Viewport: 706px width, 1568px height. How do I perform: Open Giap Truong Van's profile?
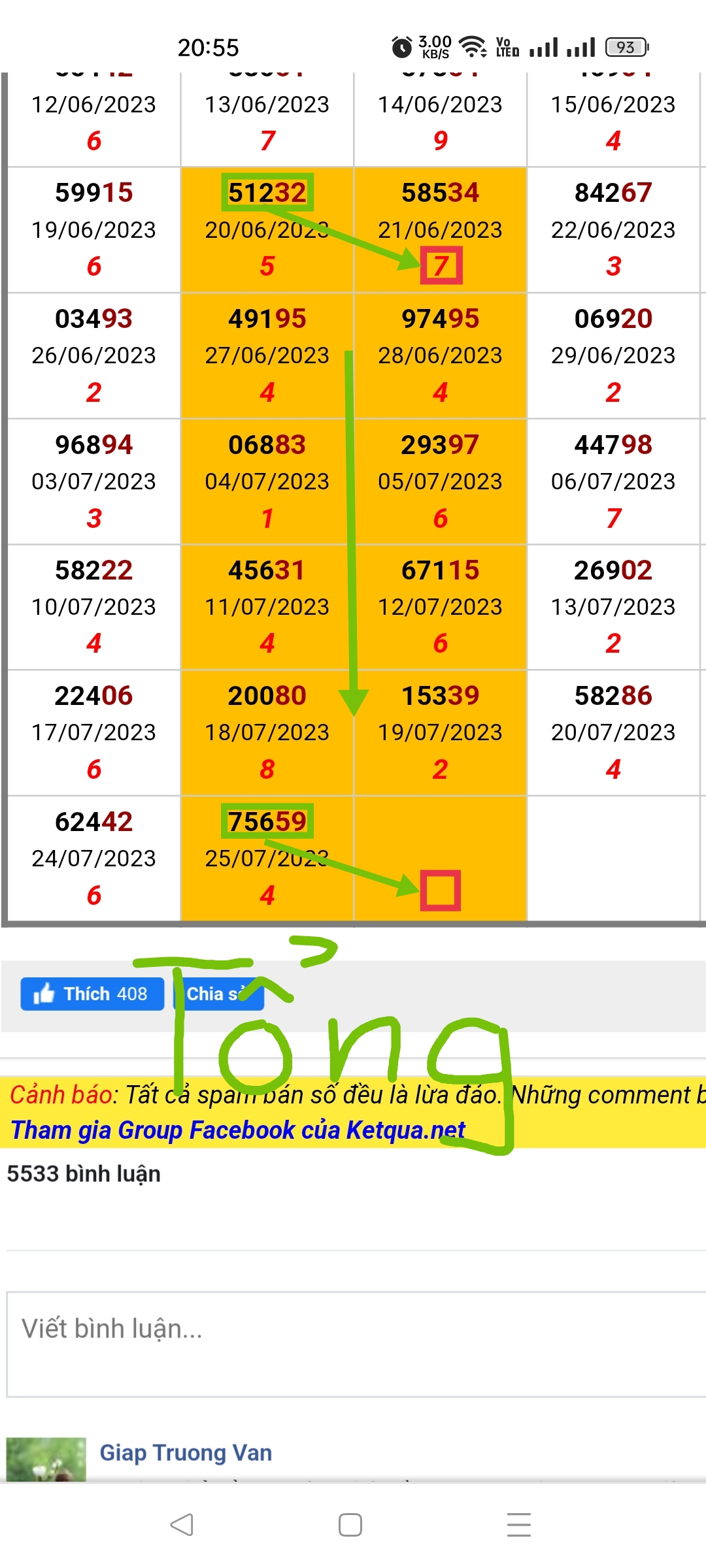(x=186, y=1452)
